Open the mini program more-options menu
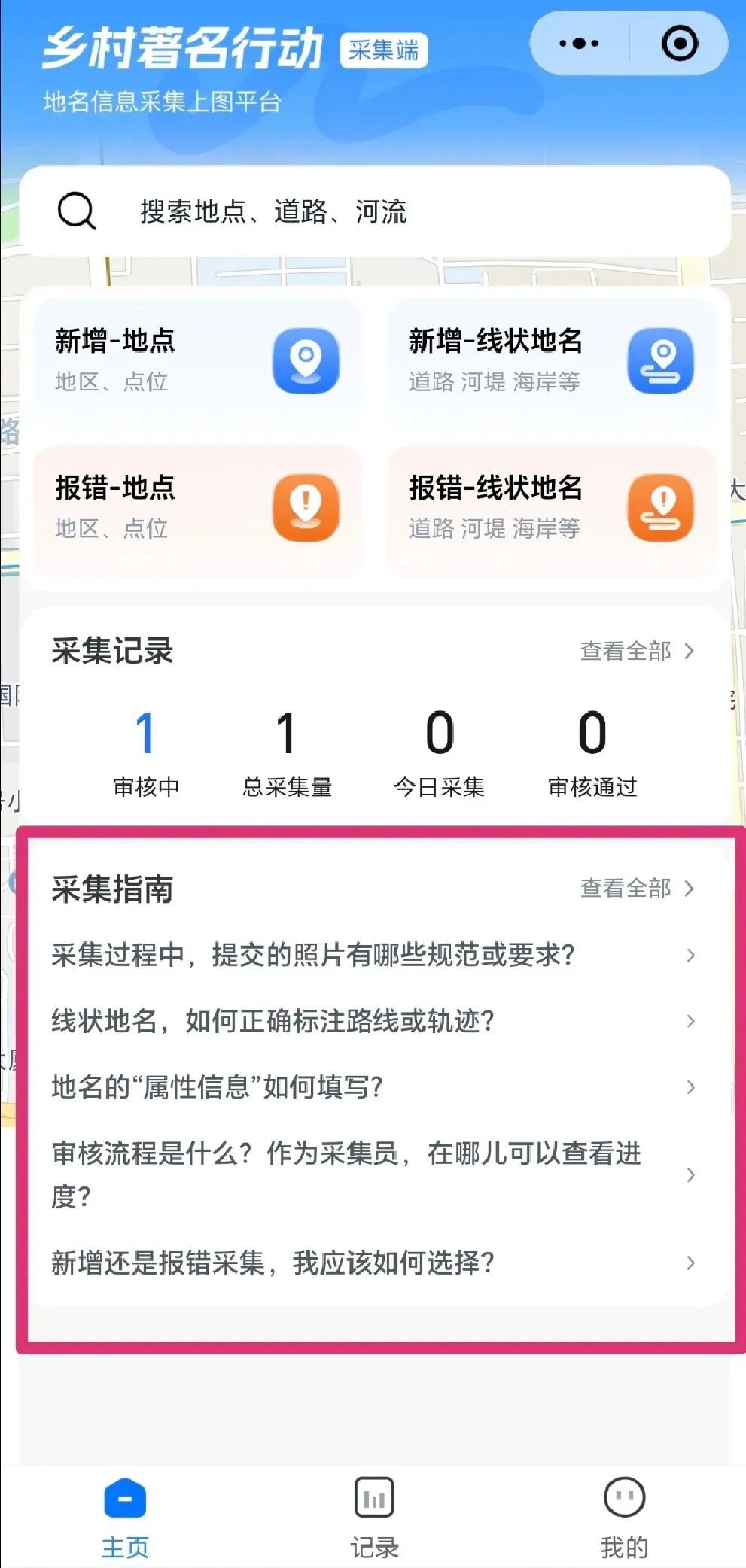 [x=578, y=44]
